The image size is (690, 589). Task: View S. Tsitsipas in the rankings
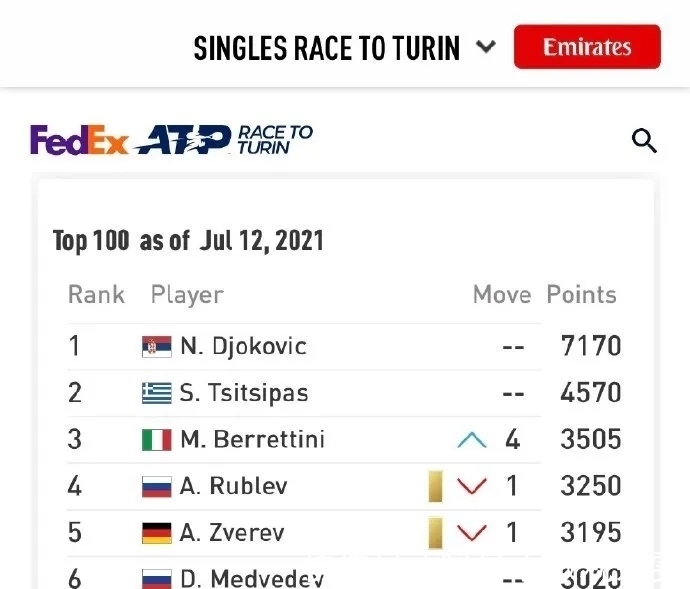tap(244, 393)
